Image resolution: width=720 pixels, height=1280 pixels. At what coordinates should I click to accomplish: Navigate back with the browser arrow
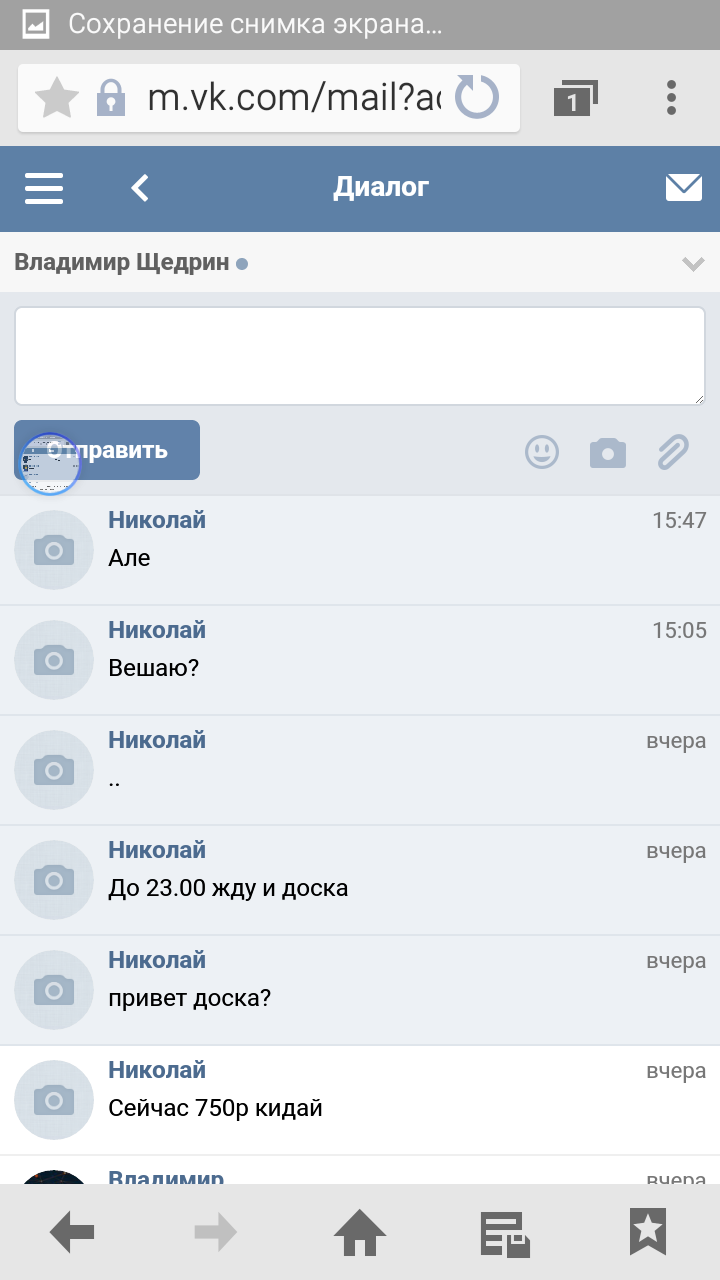click(72, 1233)
